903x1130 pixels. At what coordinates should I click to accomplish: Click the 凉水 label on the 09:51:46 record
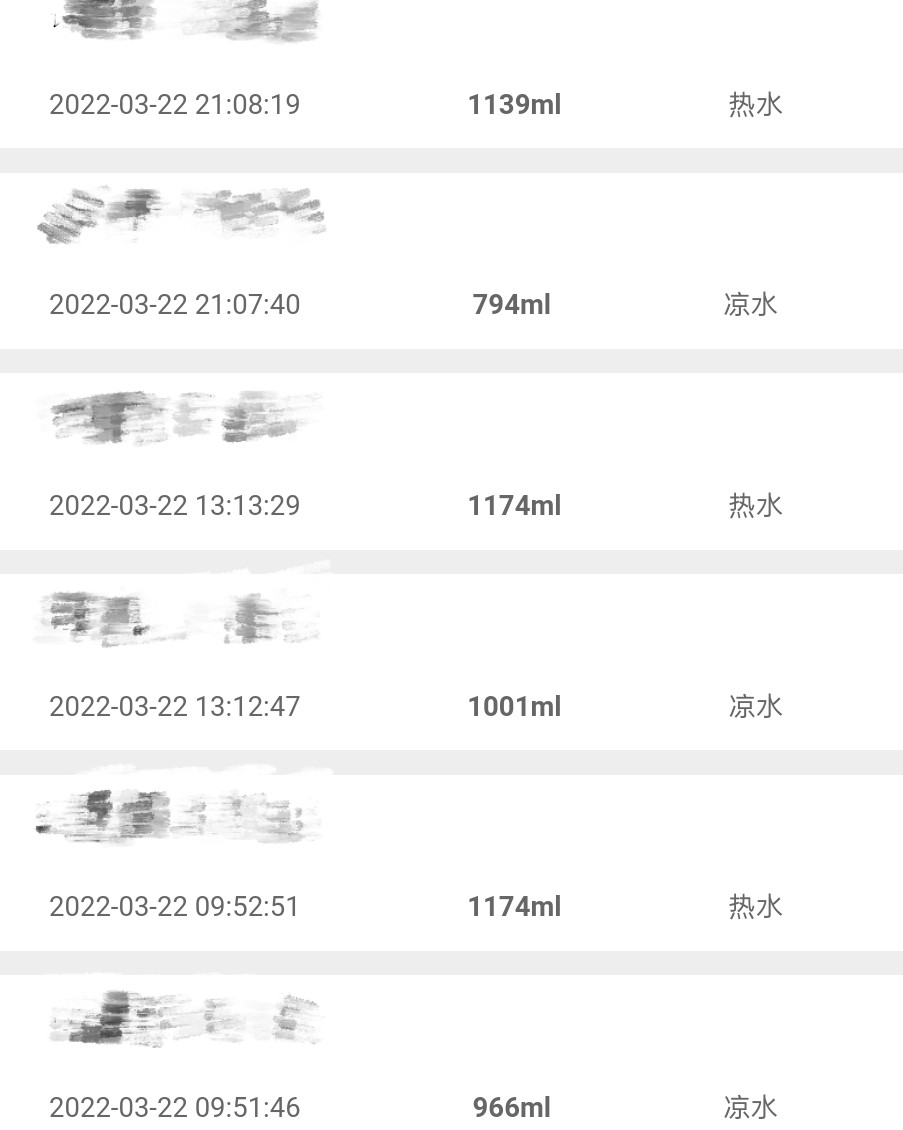click(x=750, y=1107)
